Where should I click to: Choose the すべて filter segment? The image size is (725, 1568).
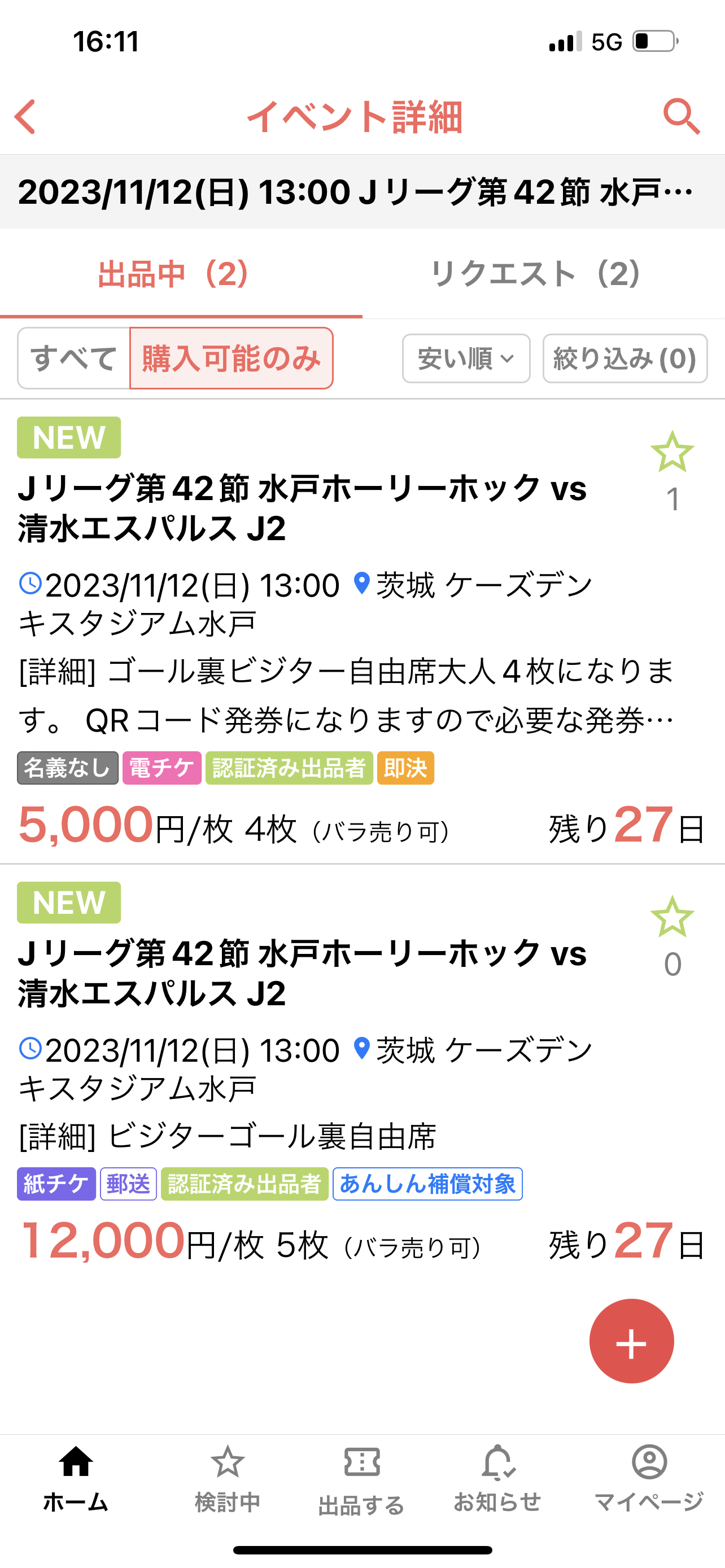(73, 358)
